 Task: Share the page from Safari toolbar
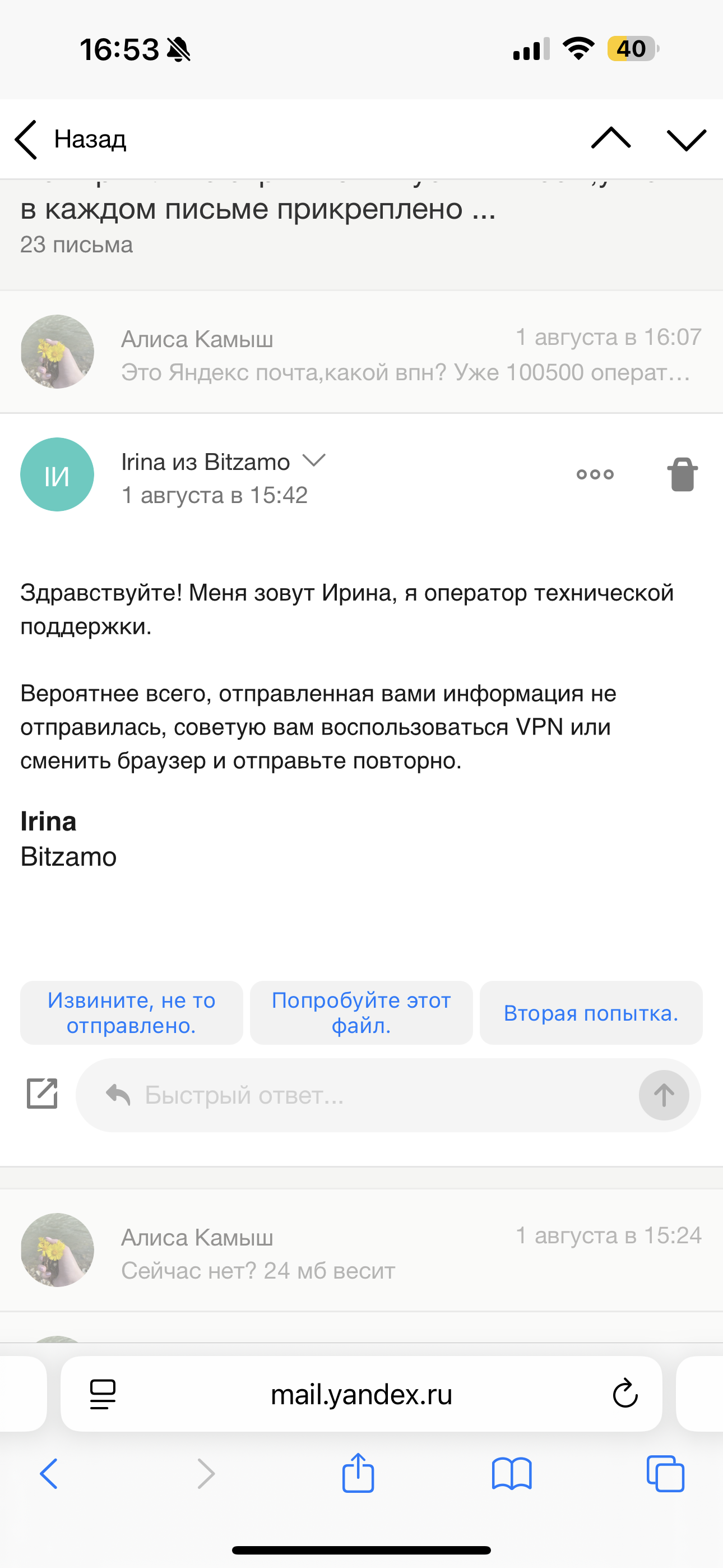pyautogui.click(x=358, y=1474)
